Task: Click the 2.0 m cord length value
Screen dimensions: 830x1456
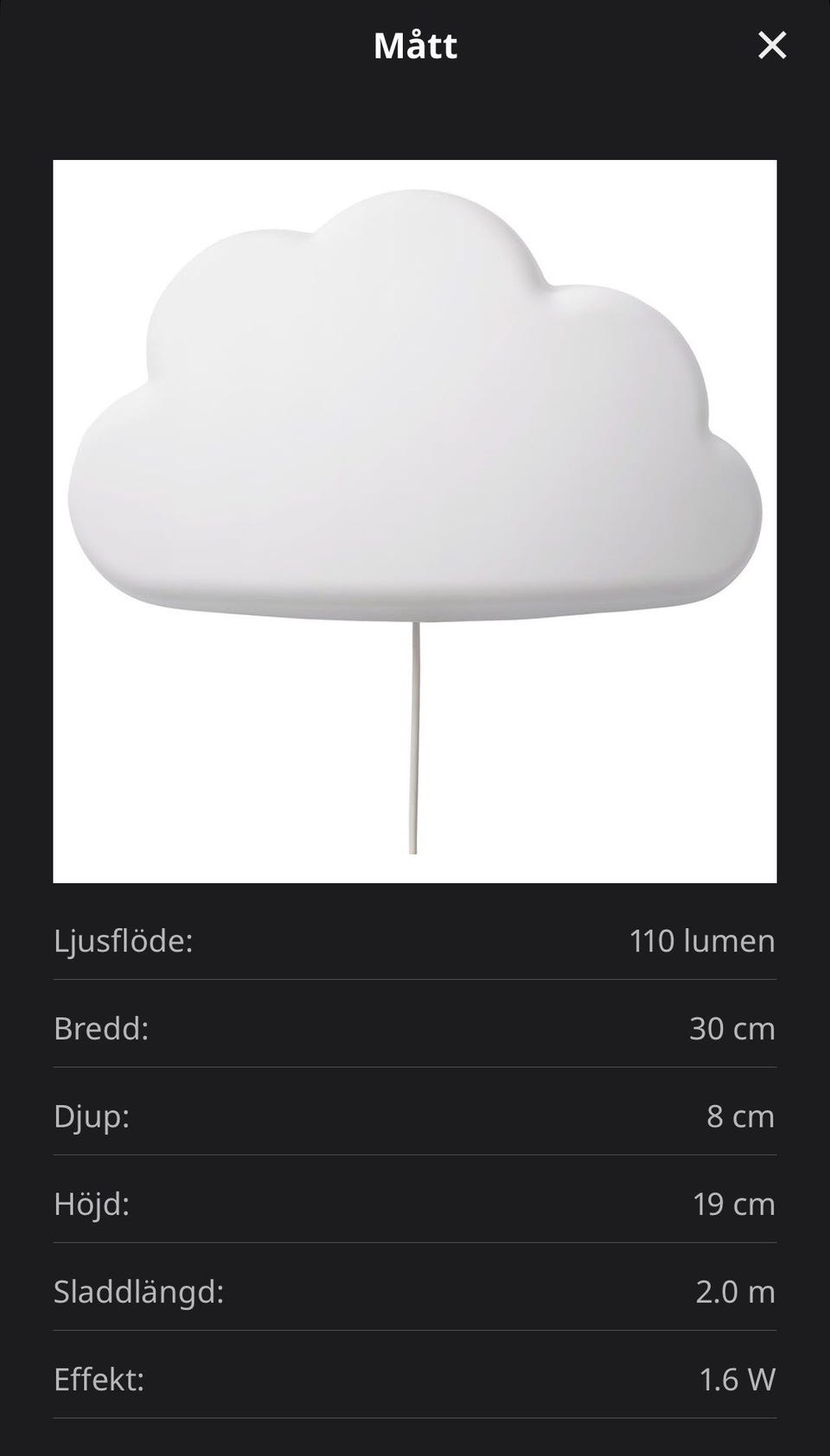Action: 733,1292
